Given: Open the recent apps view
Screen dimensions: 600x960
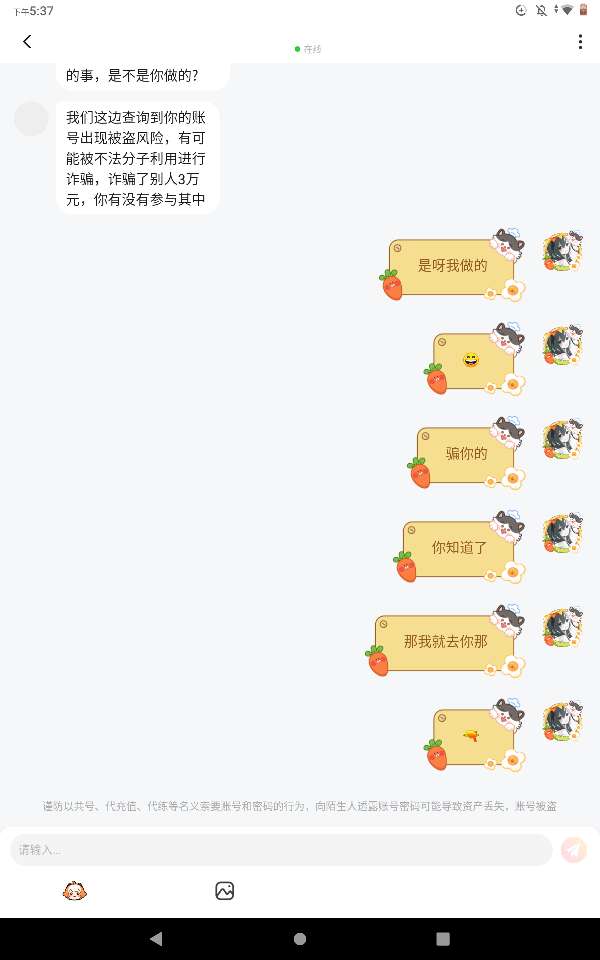Looking at the screenshot, I should (x=443, y=938).
